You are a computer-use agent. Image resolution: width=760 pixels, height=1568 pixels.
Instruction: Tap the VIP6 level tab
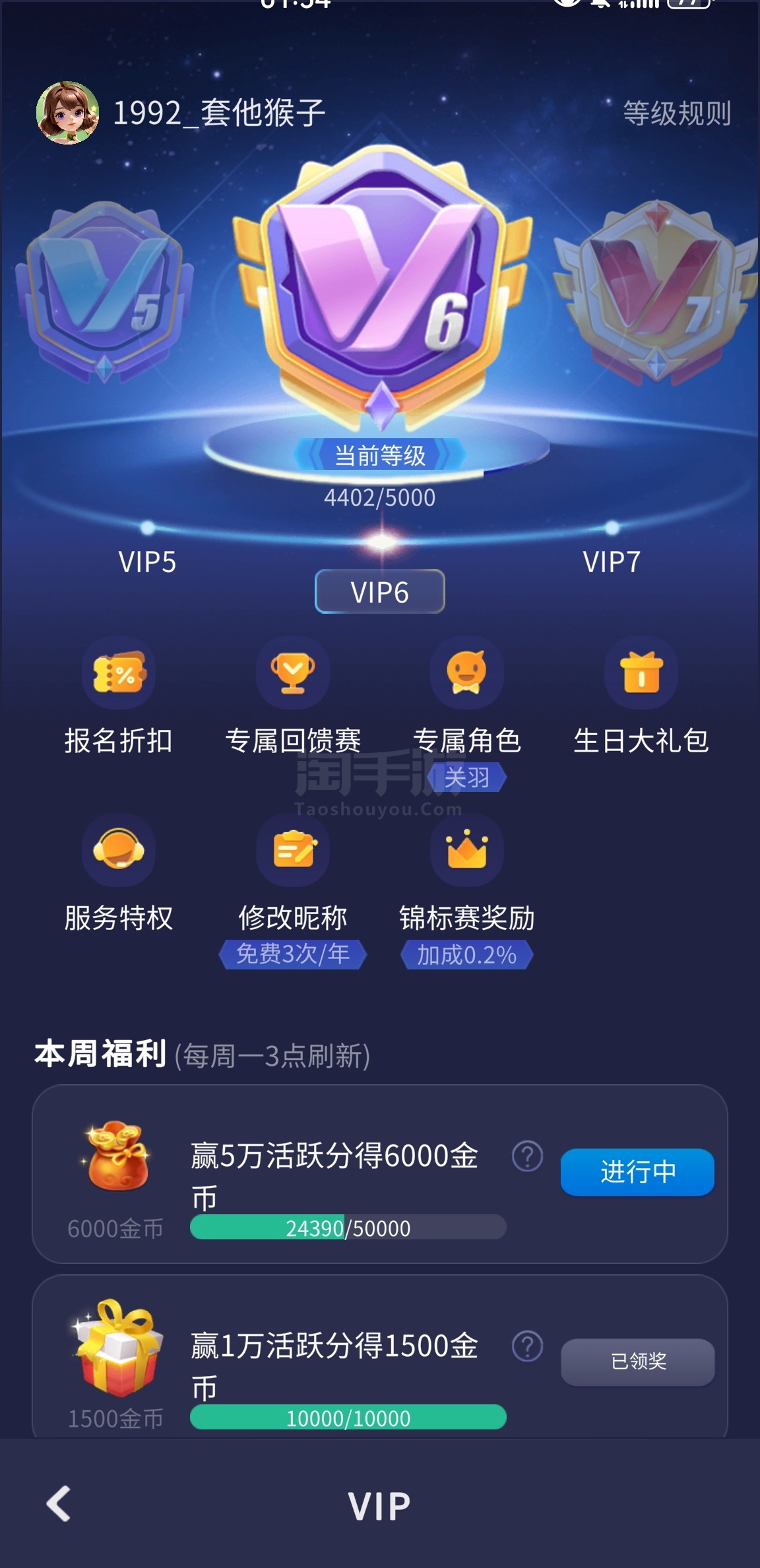tap(380, 591)
